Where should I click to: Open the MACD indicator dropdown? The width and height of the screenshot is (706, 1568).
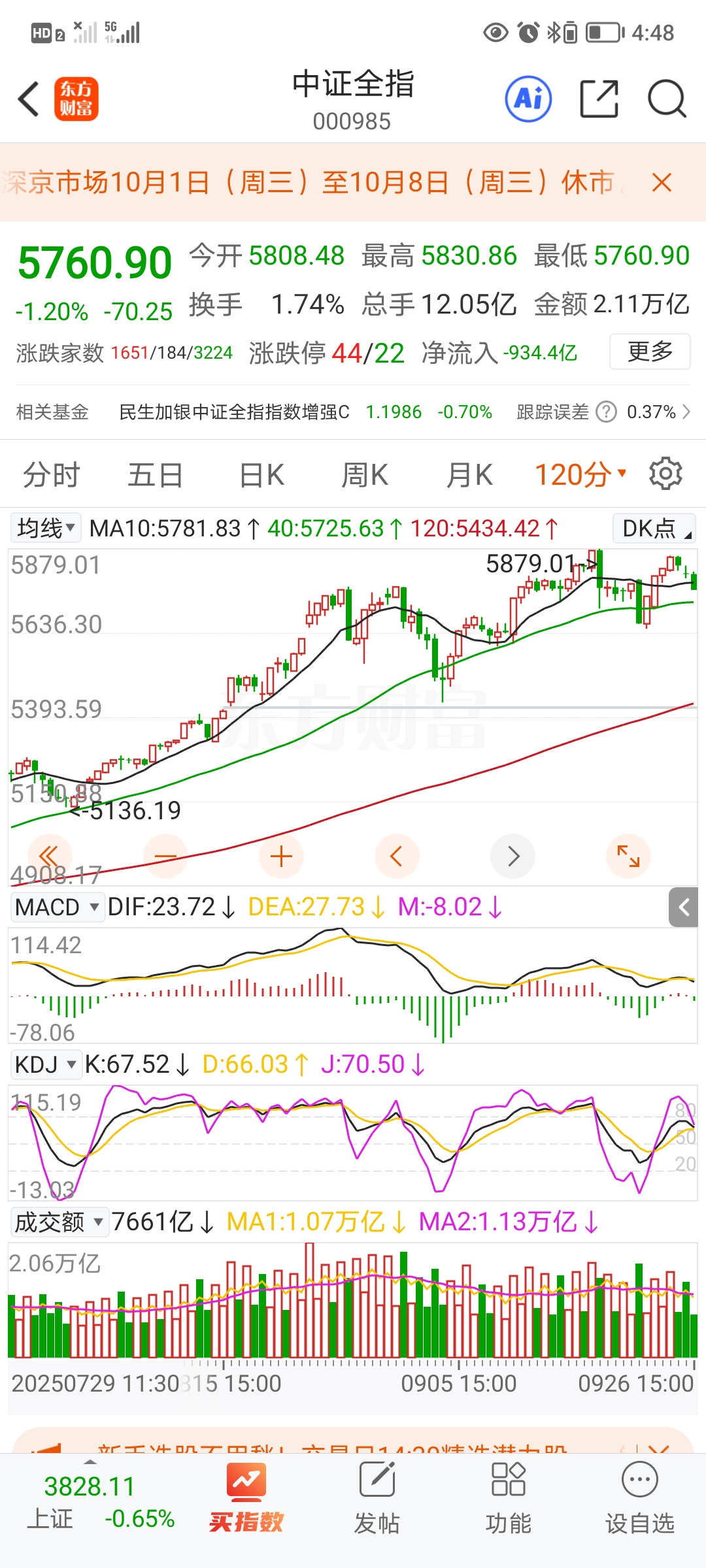point(58,907)
